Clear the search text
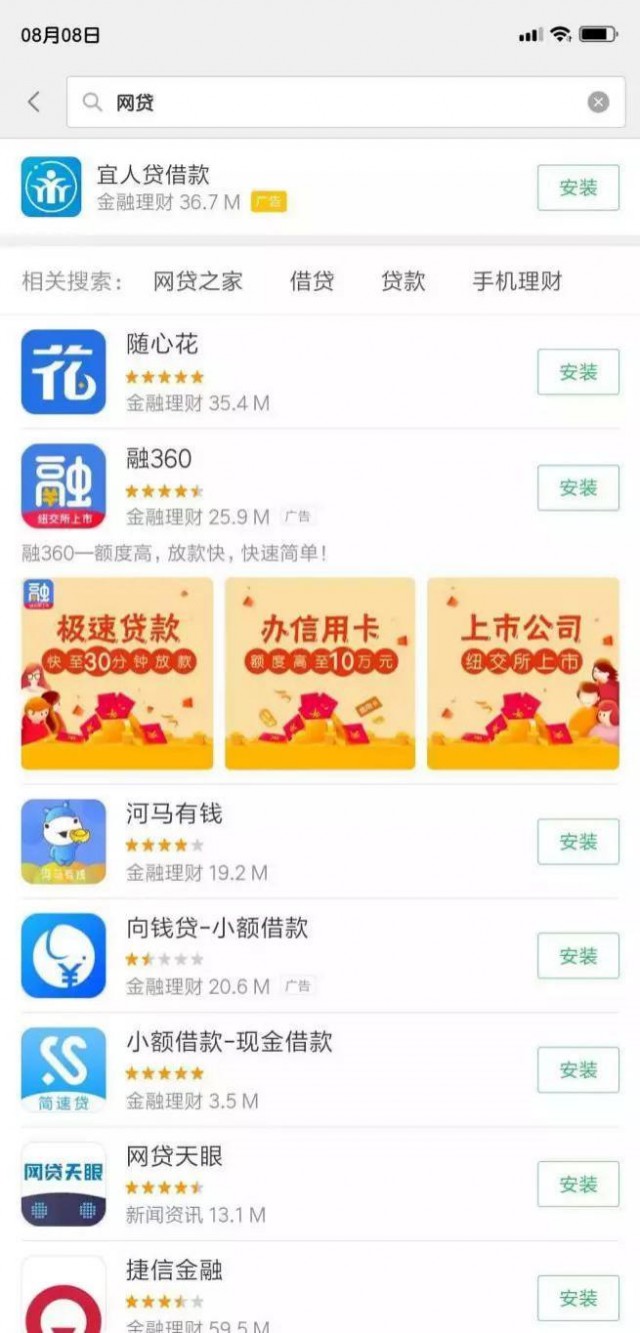The image size is (640, 1333). coord(598,102)
